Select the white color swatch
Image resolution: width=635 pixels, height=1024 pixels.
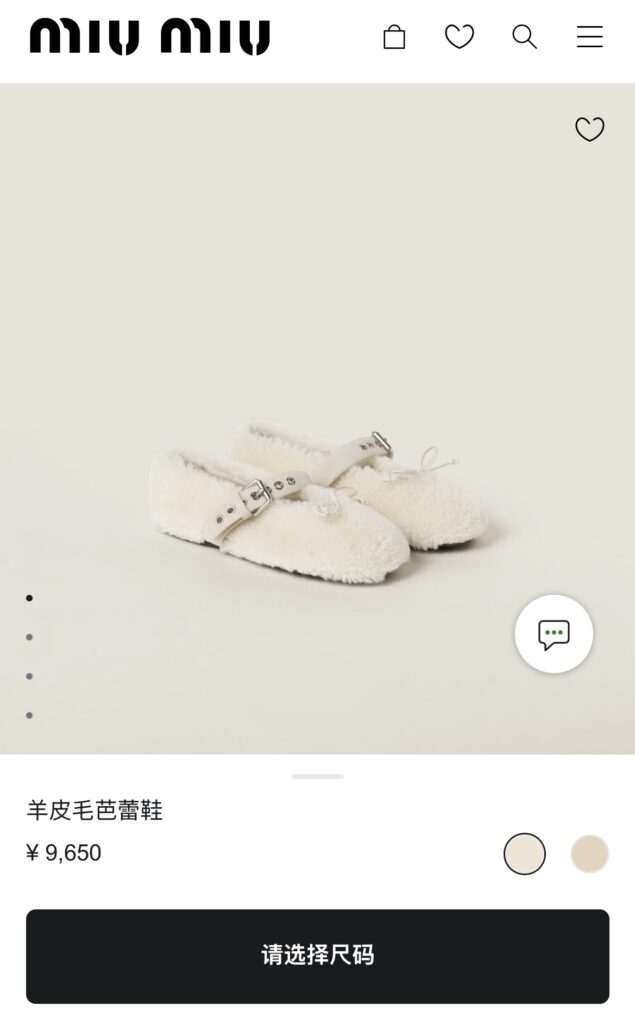[x=525, y=854]
